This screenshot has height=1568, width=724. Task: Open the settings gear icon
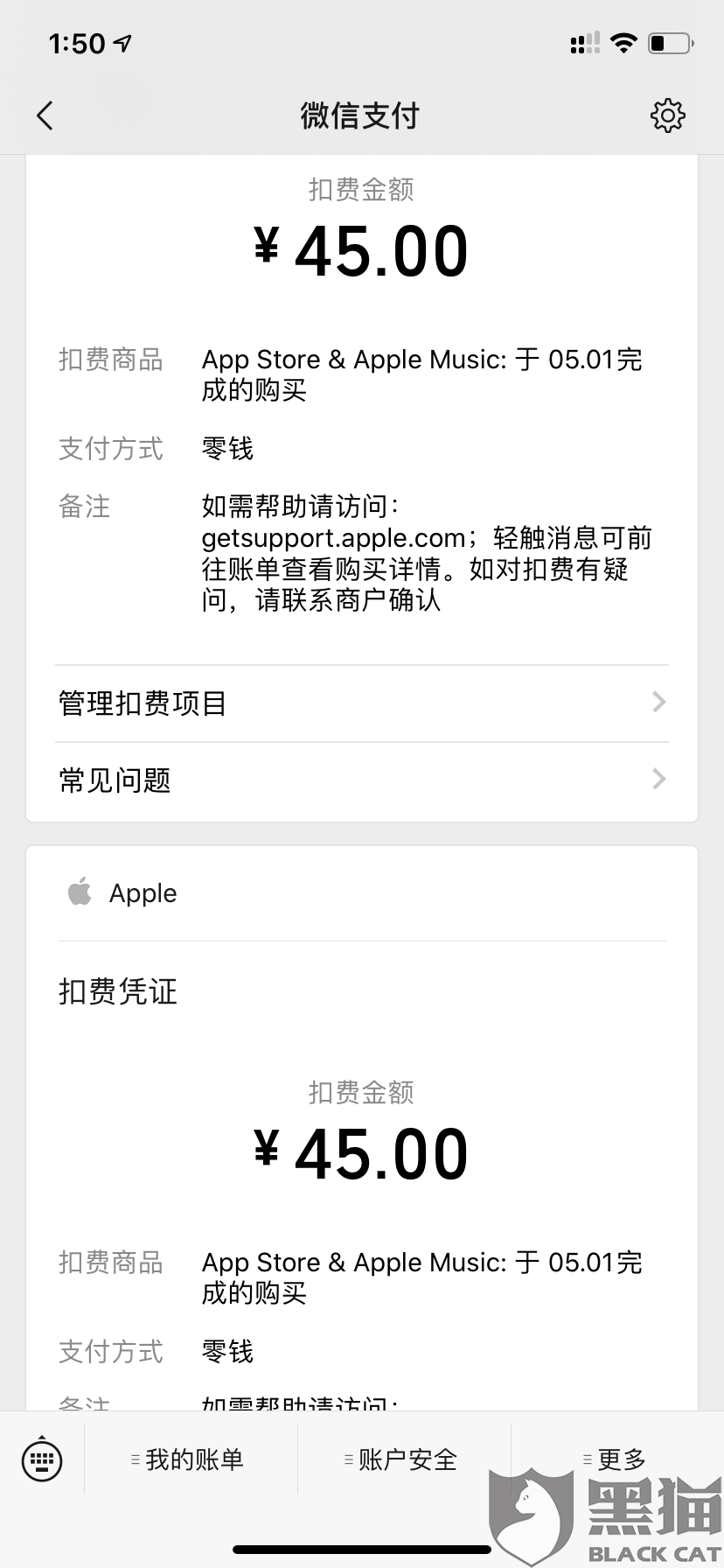tap(667, 115)
